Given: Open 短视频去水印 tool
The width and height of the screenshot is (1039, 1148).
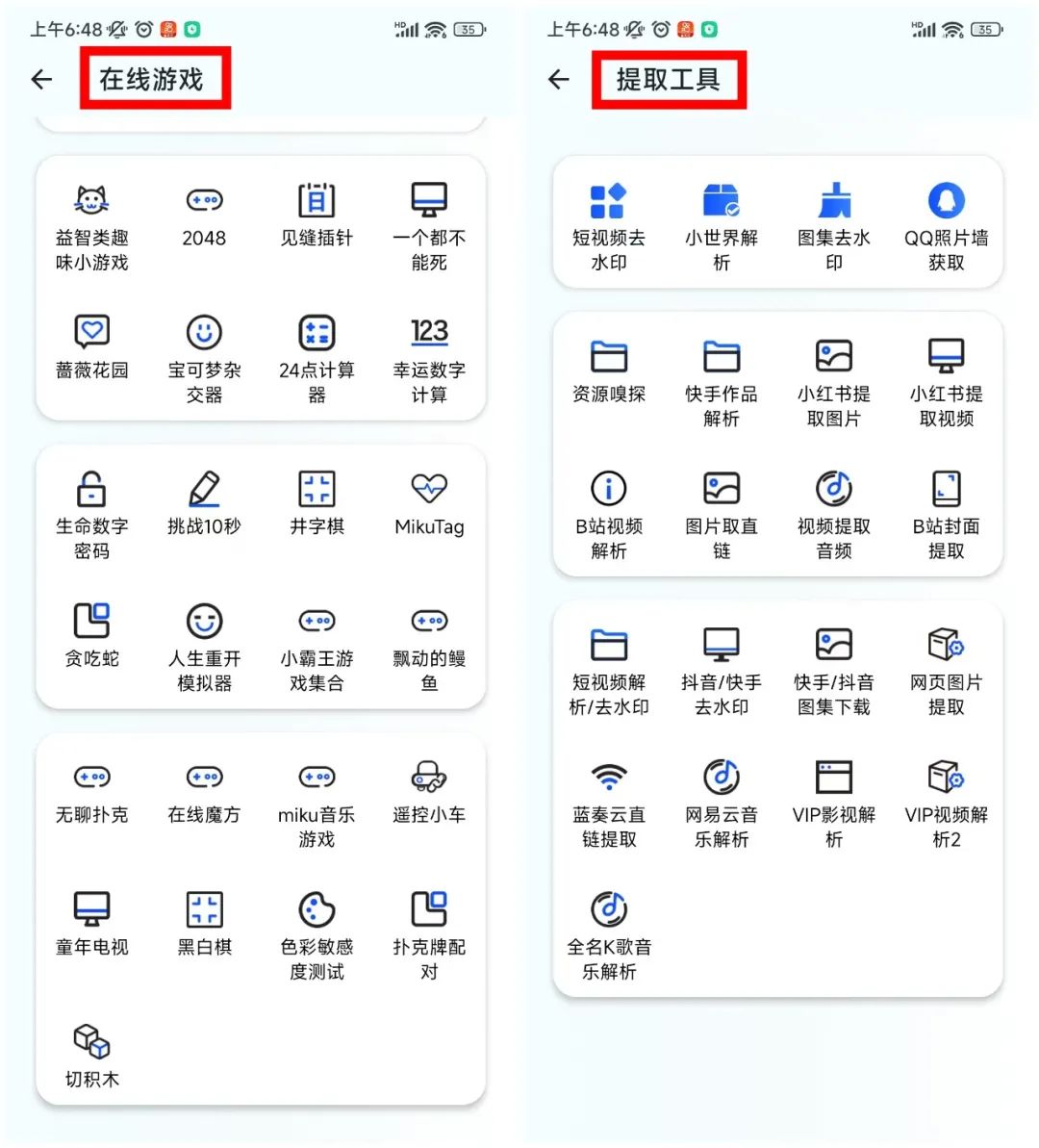Looking at the screenshot, I should [x=608, y=226].
